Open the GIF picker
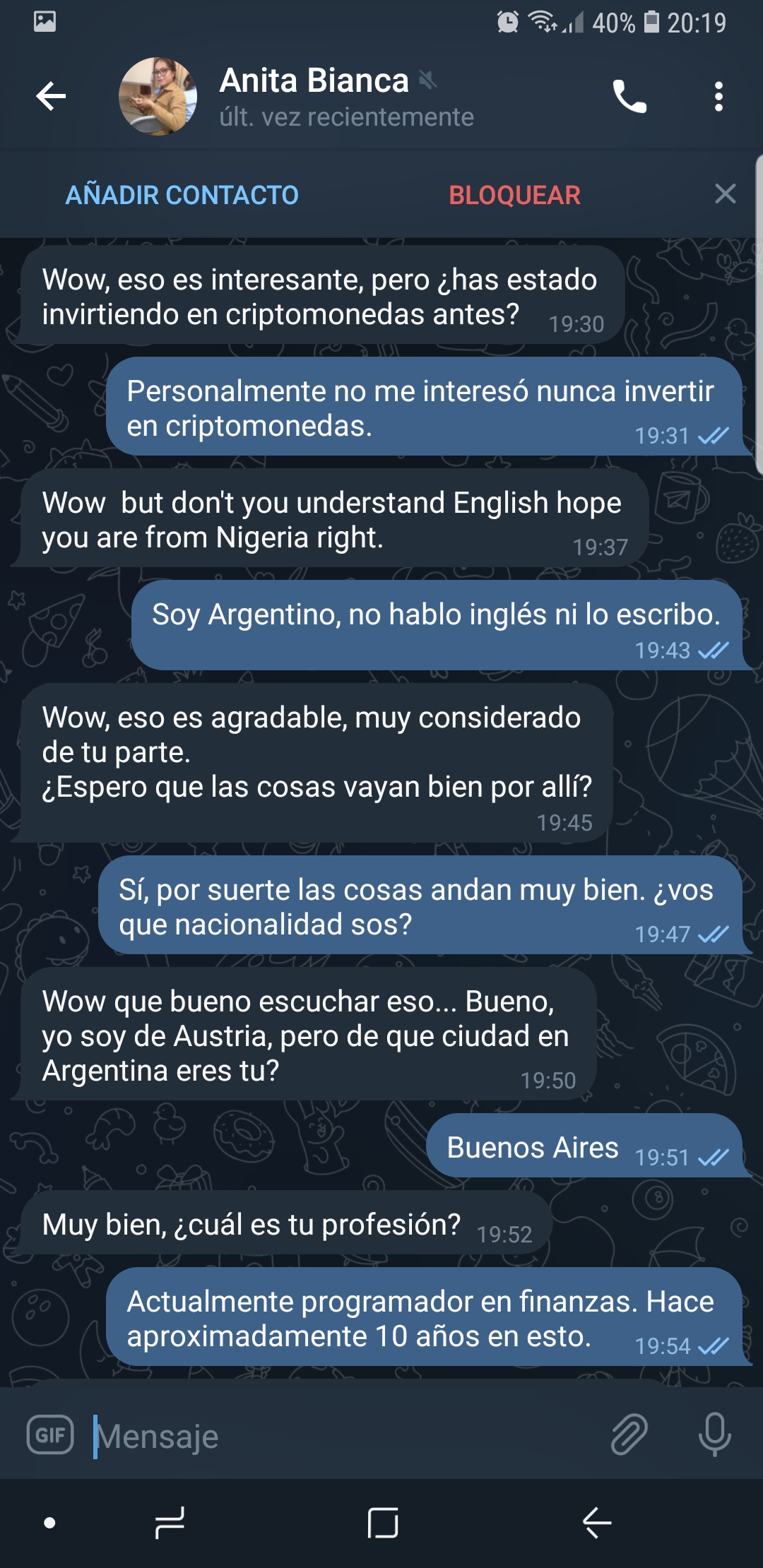The height and width of the screenshot is (1568, 763). (x=50, y=1435)
